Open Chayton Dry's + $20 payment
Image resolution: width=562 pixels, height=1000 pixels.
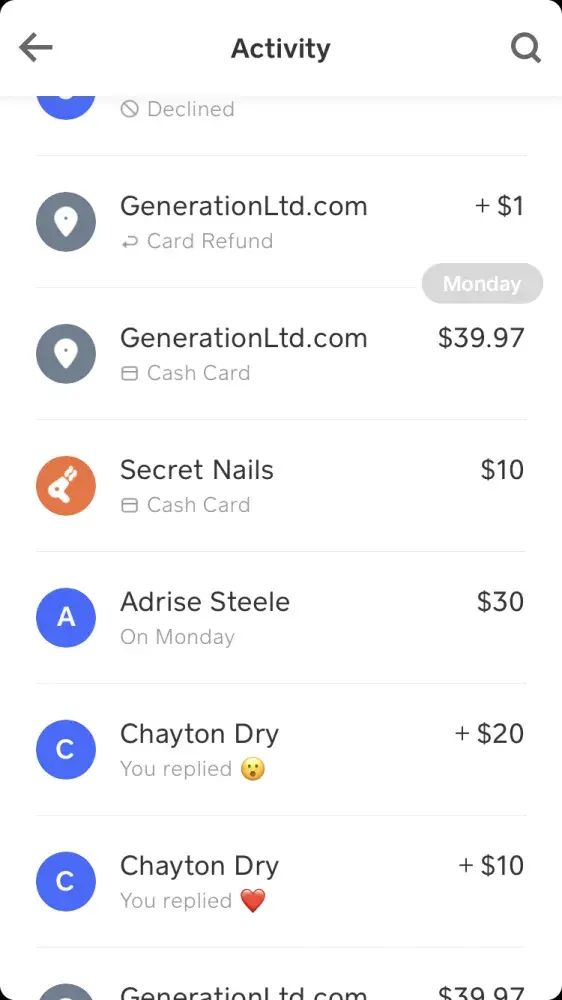pyautogui.click(x=281, y=749)
